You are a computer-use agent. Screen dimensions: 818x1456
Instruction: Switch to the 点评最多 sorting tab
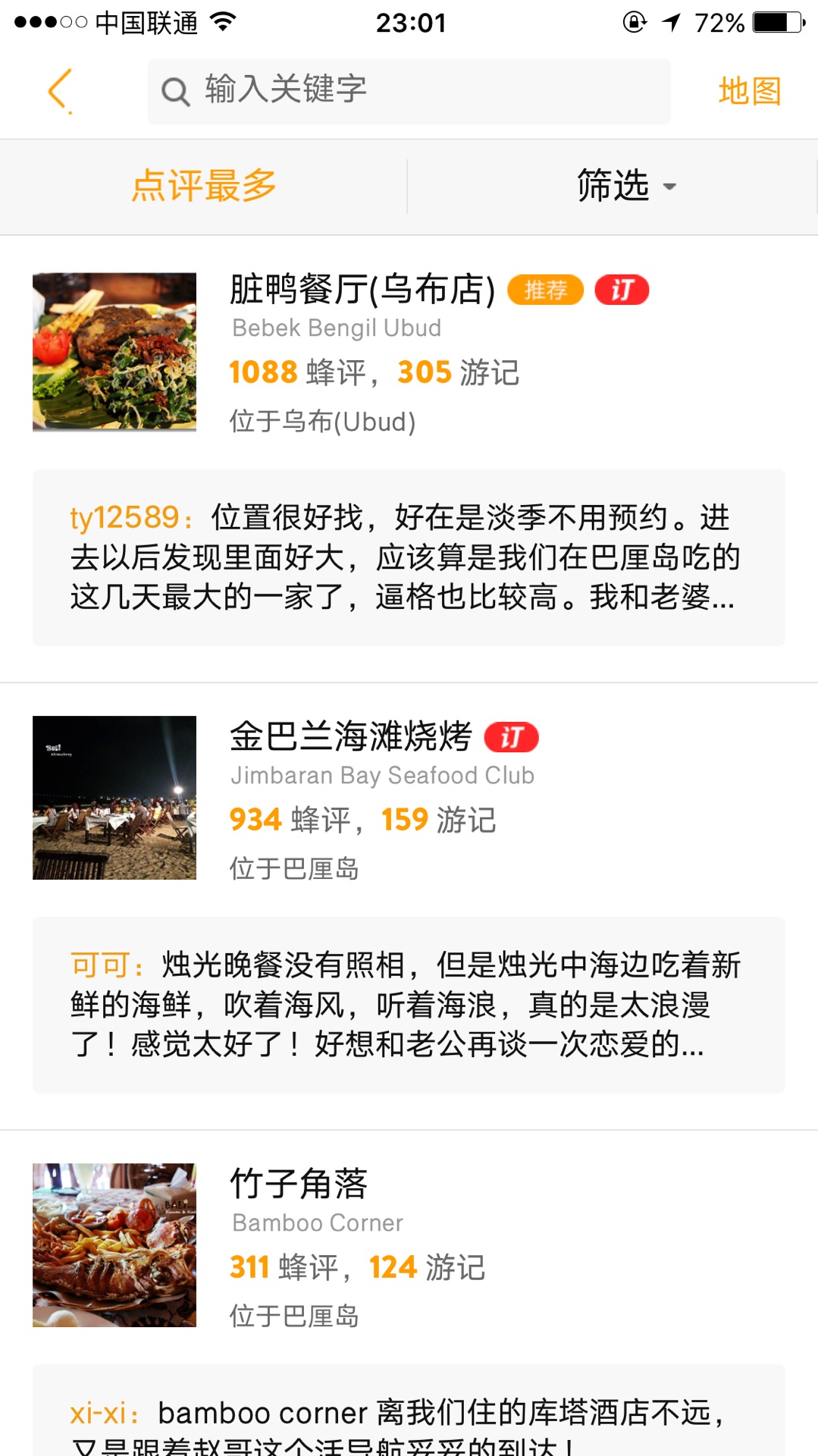[x=203, y=187]
